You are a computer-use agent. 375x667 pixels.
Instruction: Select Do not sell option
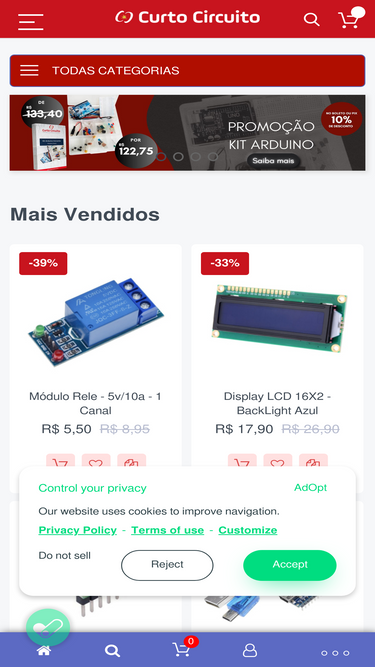(x=65, y=556)
